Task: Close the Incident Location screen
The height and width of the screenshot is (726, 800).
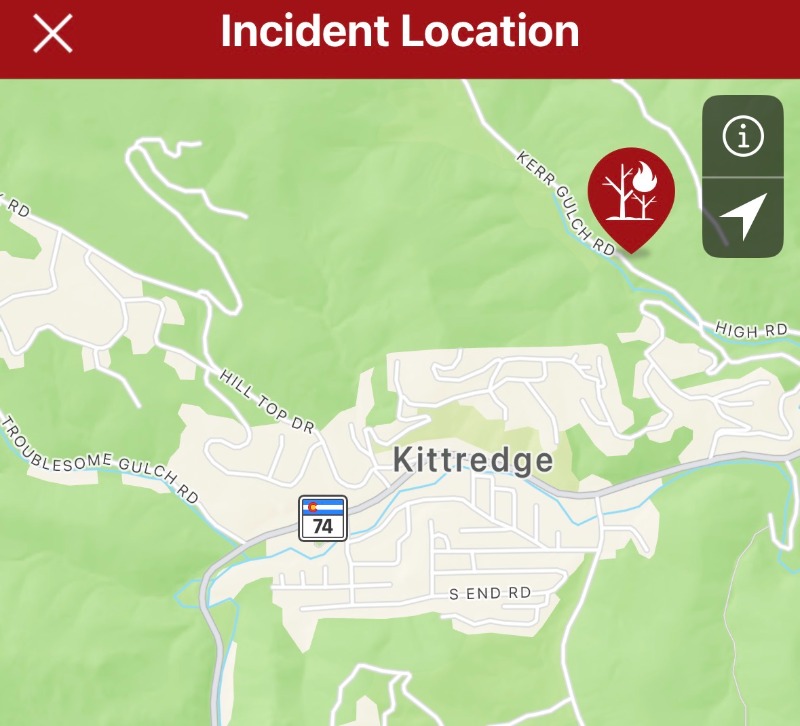Action: click(53, 34)
